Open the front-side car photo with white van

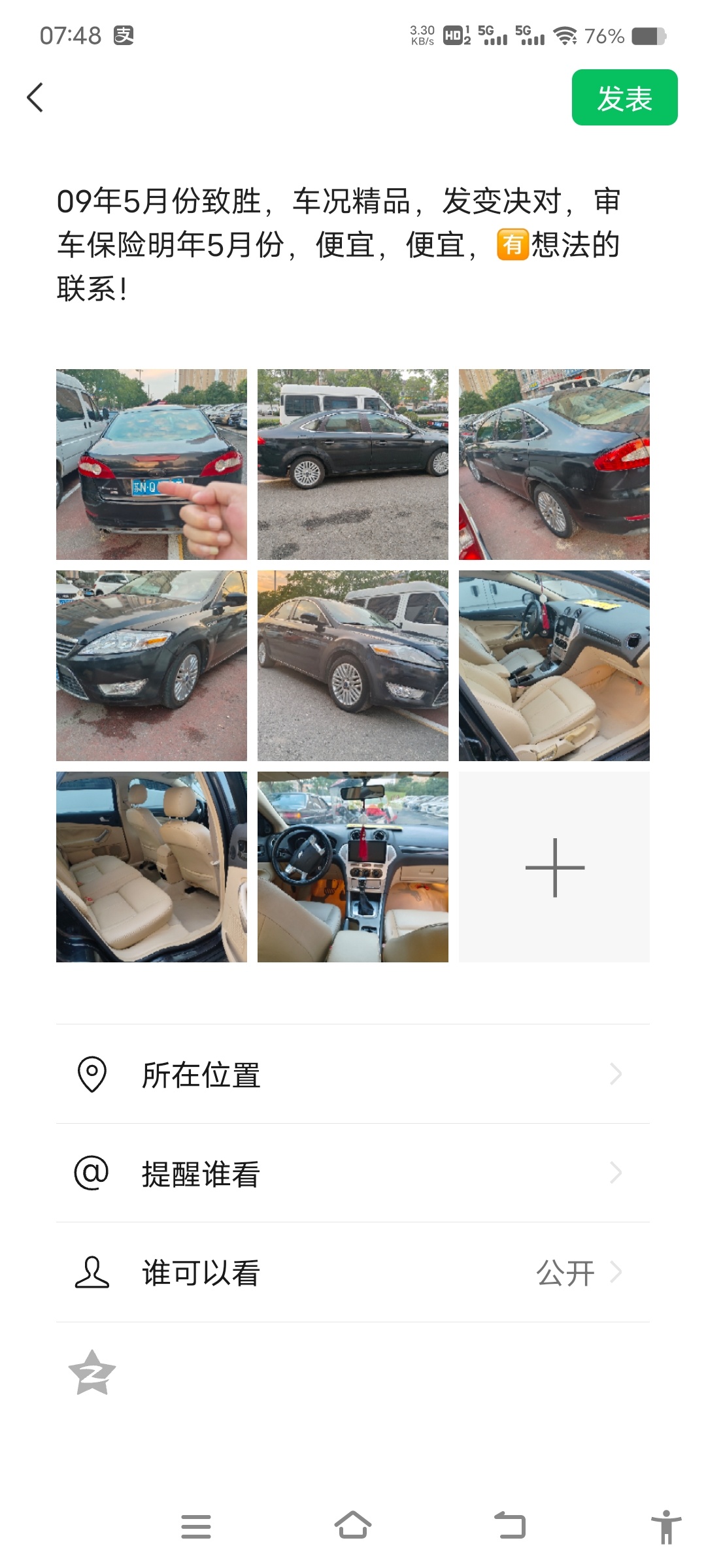[x=353, y=666]
